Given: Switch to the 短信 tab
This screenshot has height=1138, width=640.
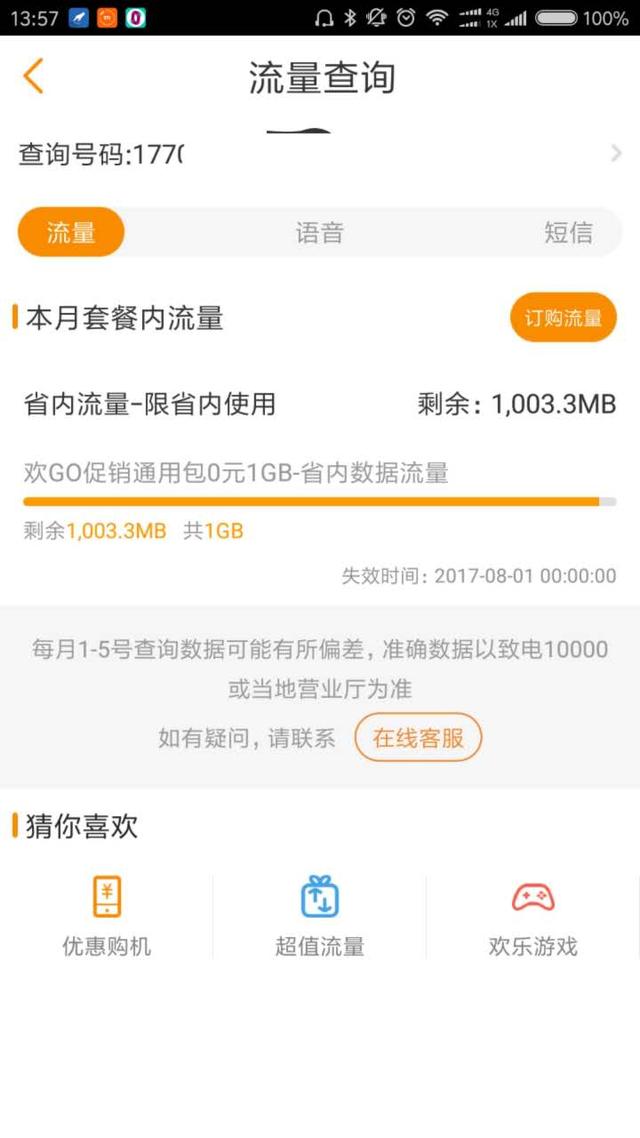Looking at the screenshot, I should [x=568, y=233].
